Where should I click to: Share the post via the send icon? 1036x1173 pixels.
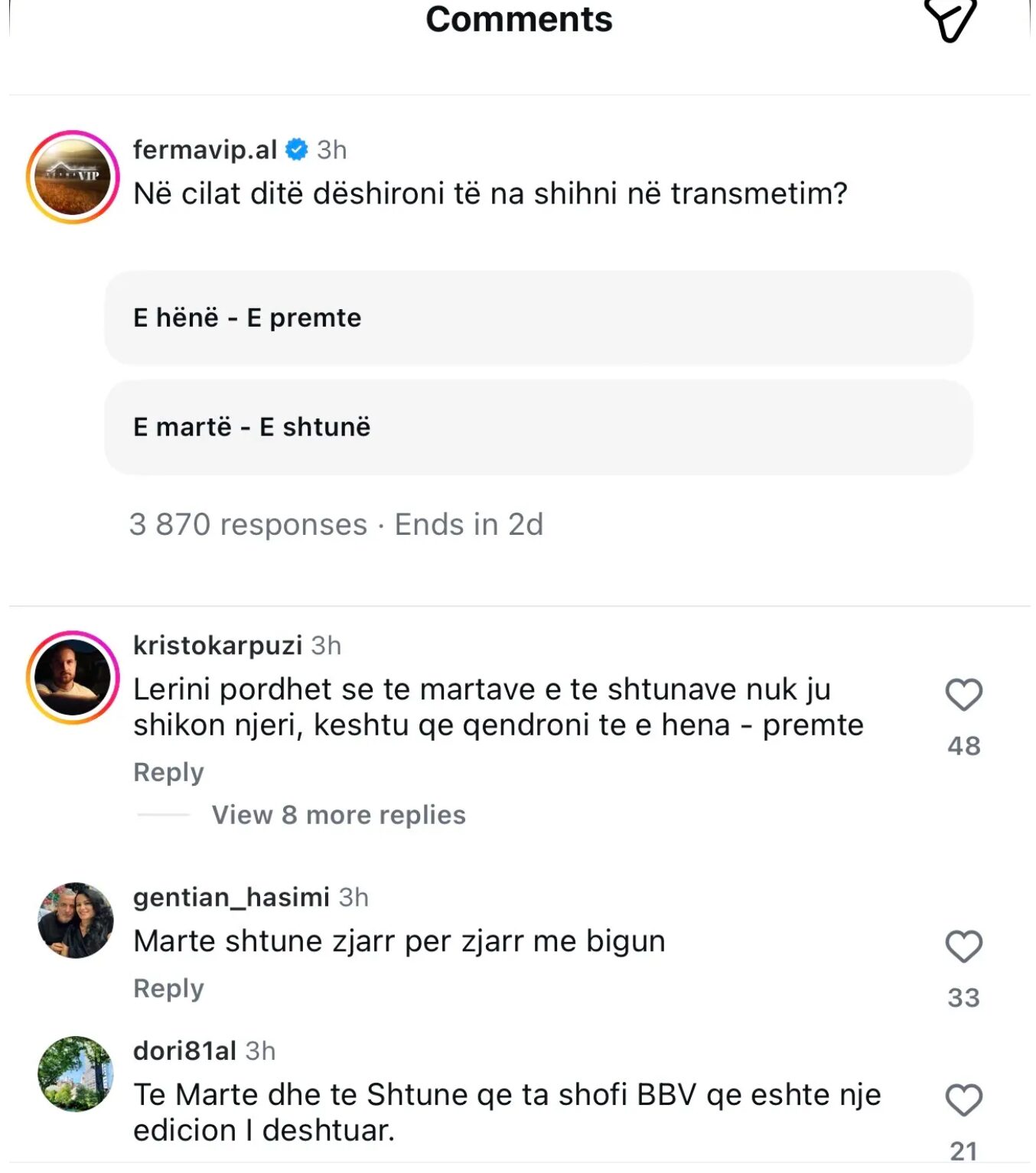click(950, 19)
